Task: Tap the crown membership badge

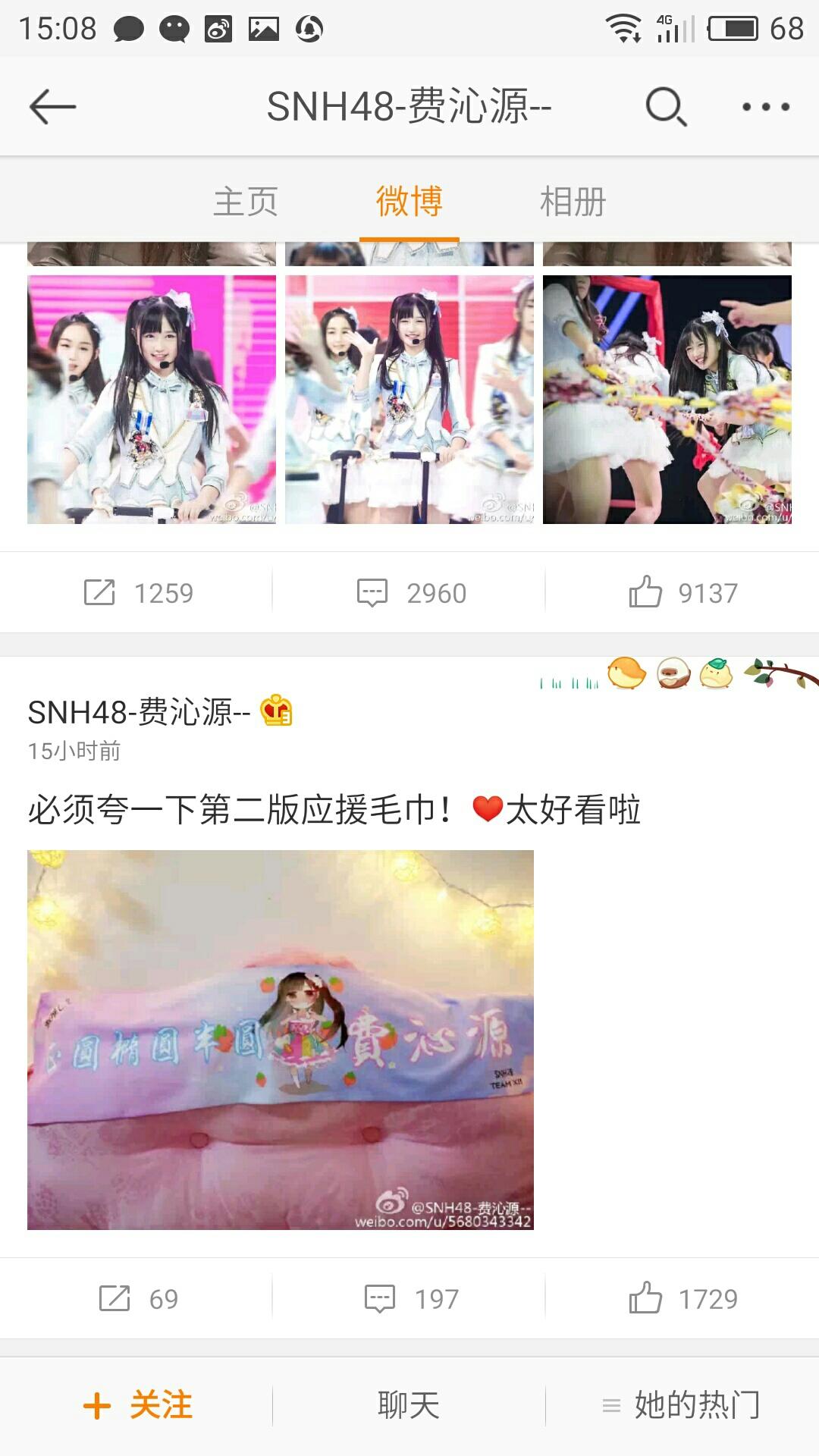Action: click(x=276, y=711)
